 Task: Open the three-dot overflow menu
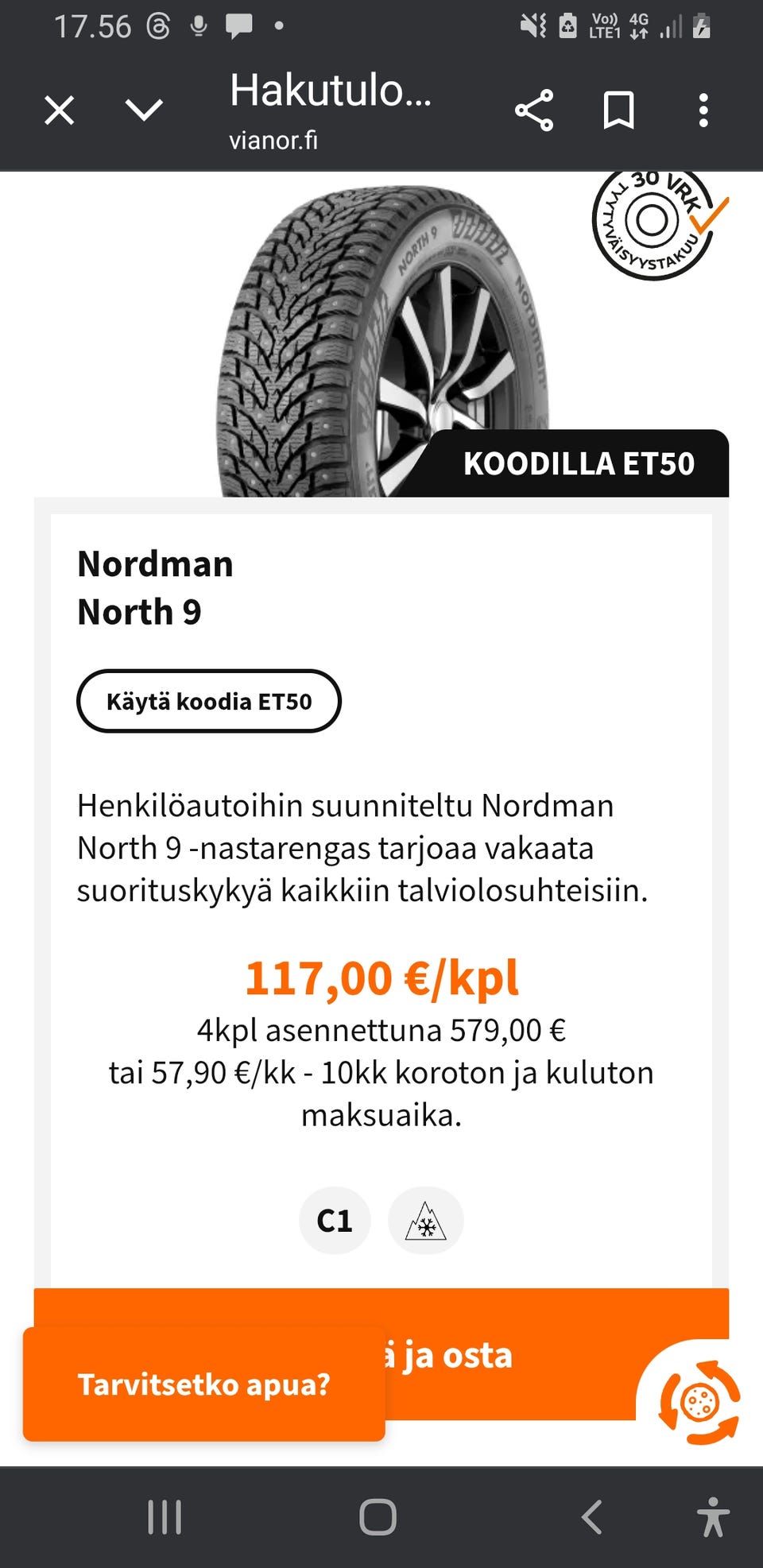(703, 110)
